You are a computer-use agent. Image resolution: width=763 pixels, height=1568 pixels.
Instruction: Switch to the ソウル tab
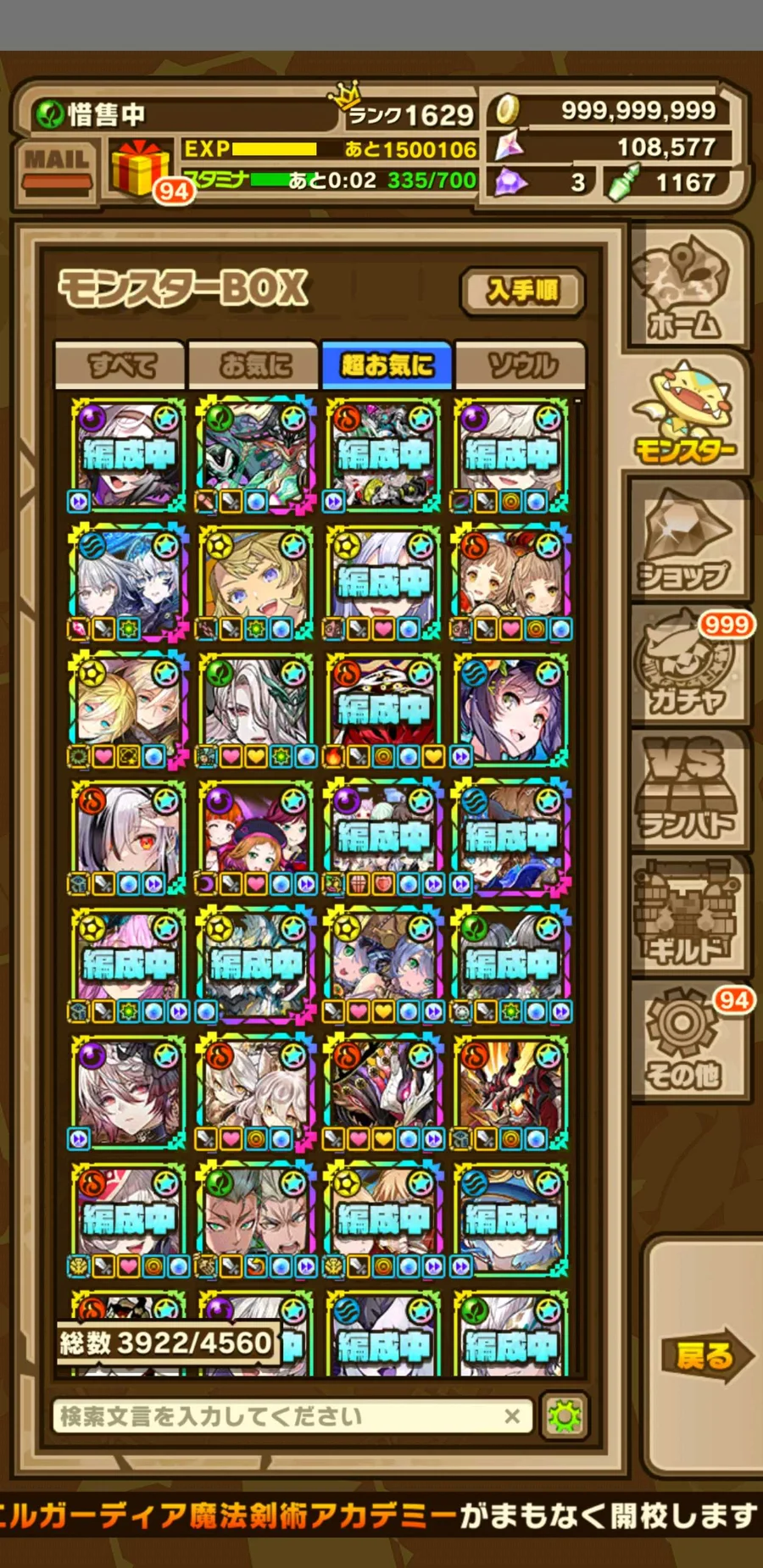(521, 366)
